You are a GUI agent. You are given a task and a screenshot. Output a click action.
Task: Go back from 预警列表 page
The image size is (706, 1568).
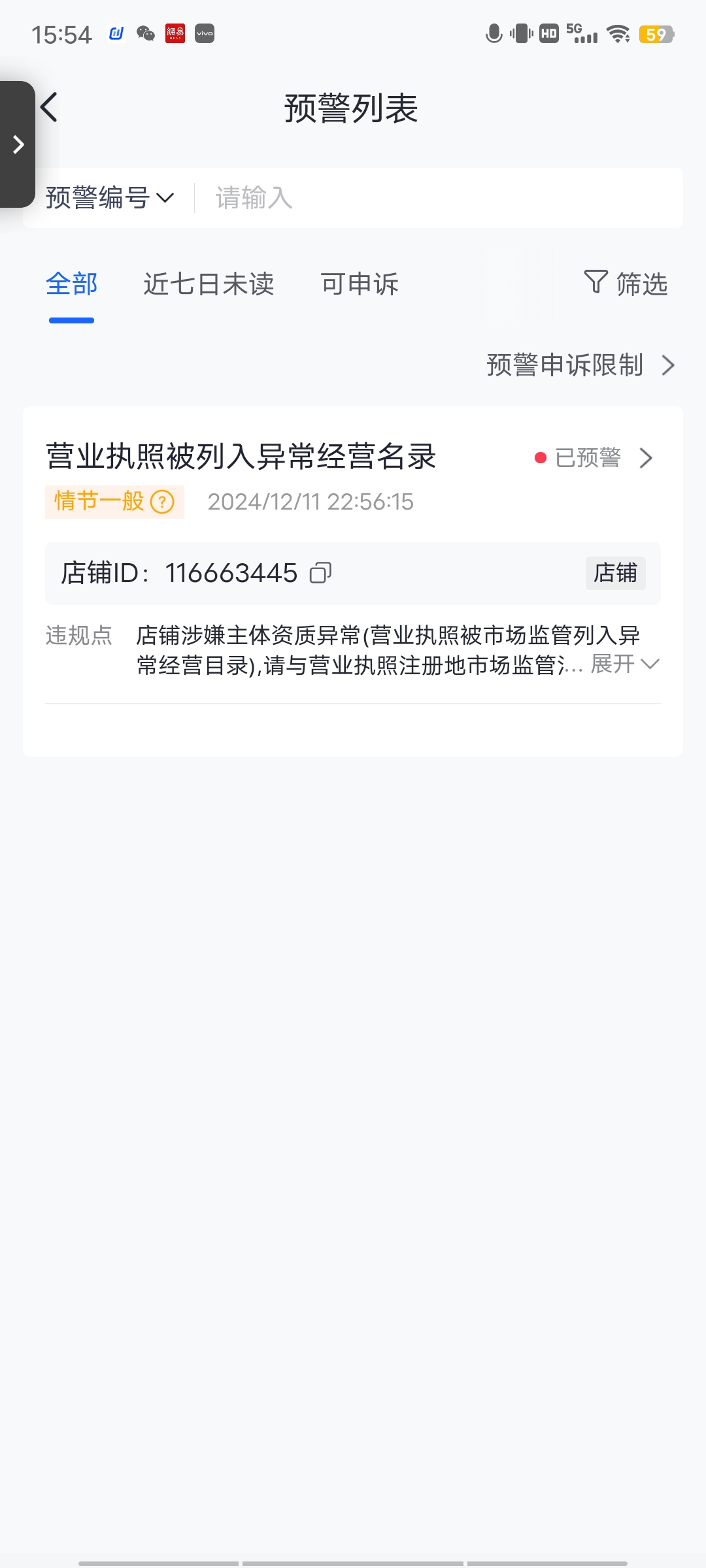pyautogui.click(x=50, y=108)
